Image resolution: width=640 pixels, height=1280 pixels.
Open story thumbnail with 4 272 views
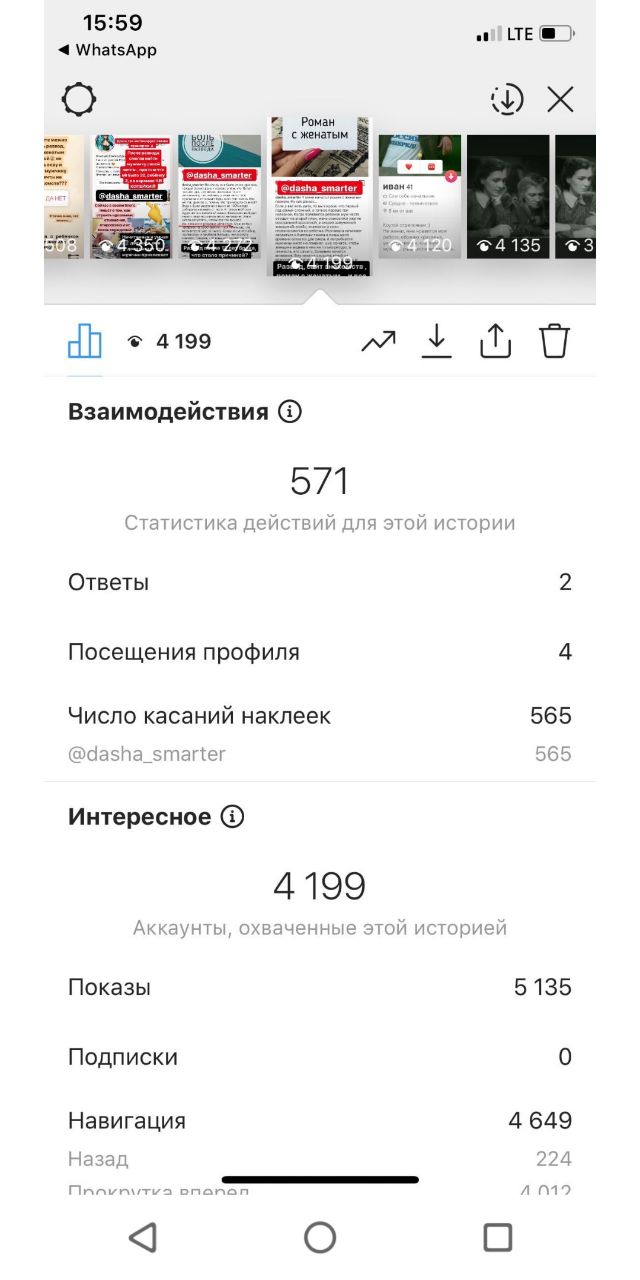pyautogui.click(x=219, y=197)
